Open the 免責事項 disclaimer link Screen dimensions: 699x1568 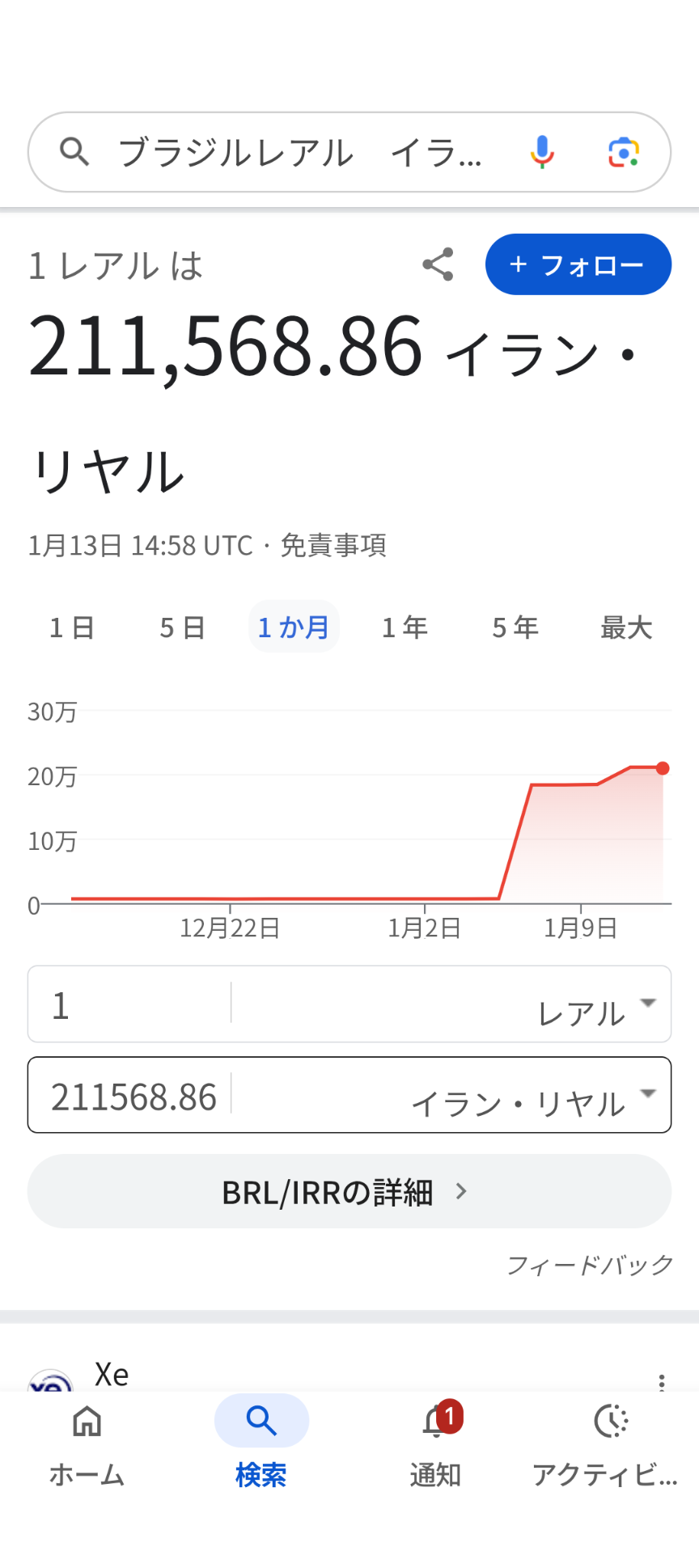[333, 546]
